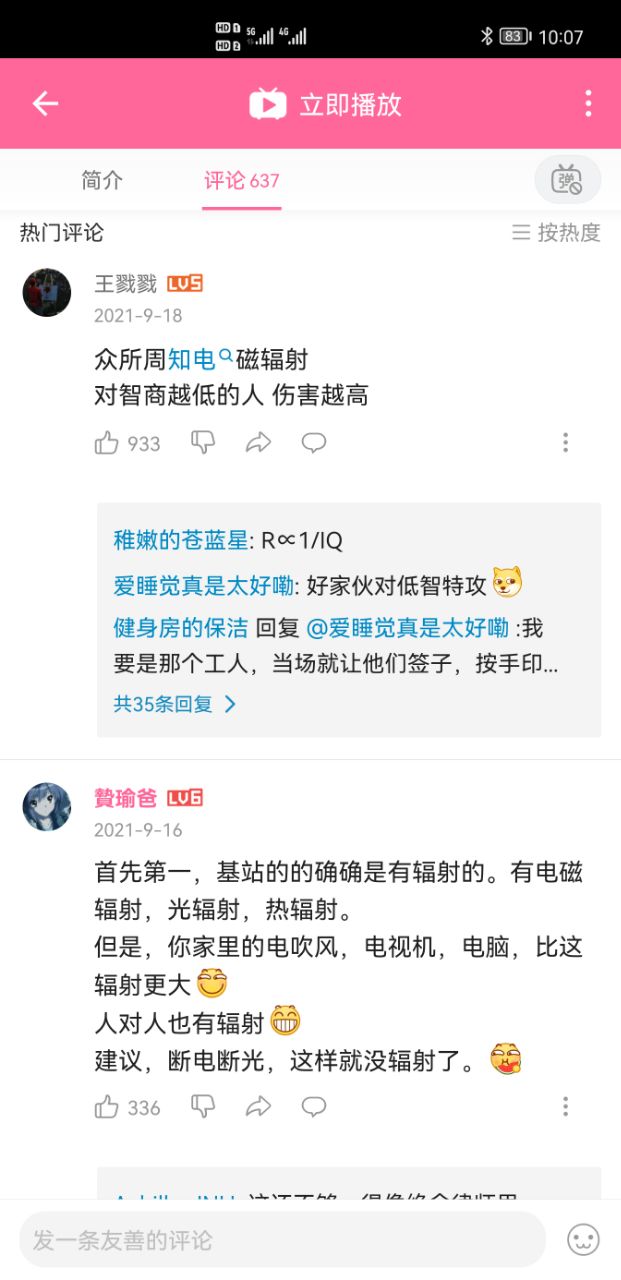Toggle the danmaku (弹) icon

point(567,181)
